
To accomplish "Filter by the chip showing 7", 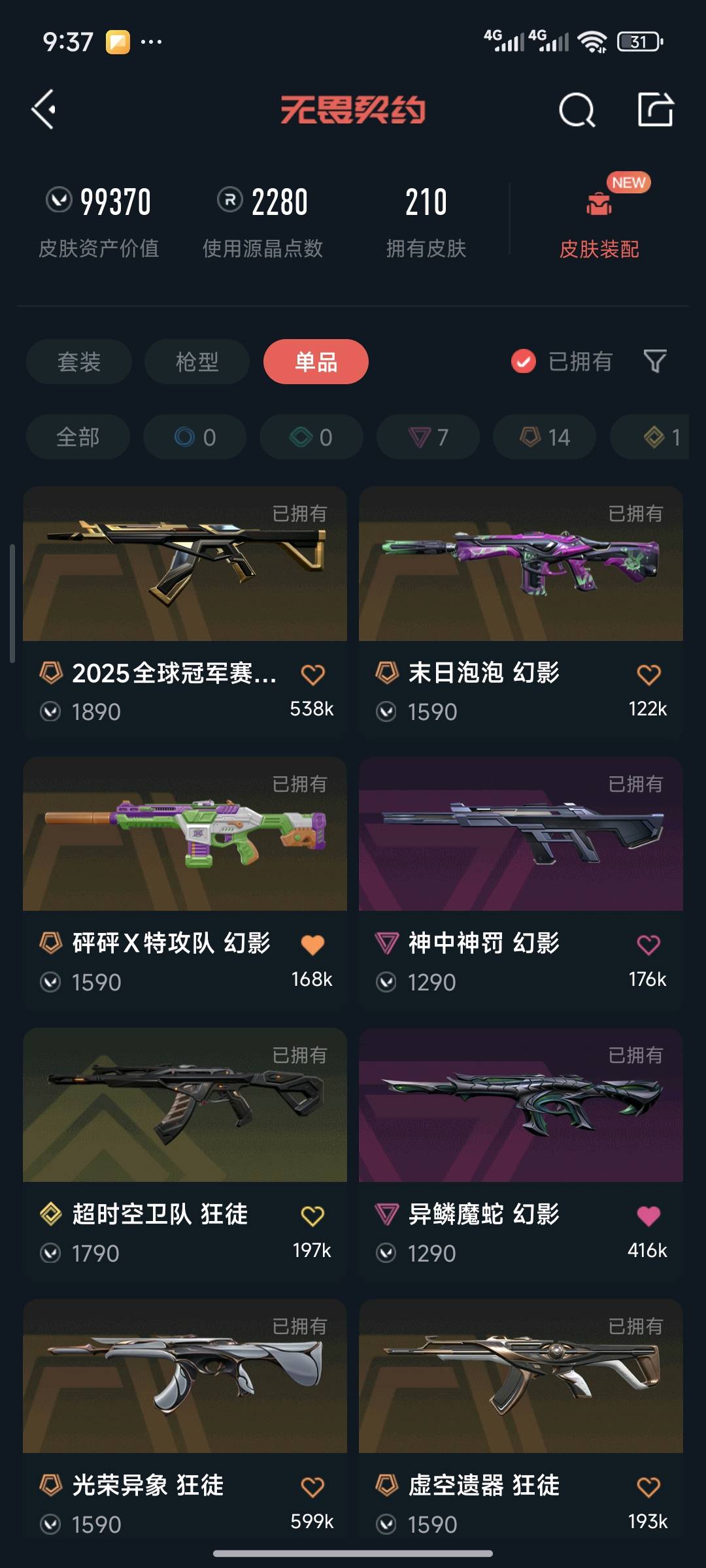I will pyautogui.click(x=428, y=437).
